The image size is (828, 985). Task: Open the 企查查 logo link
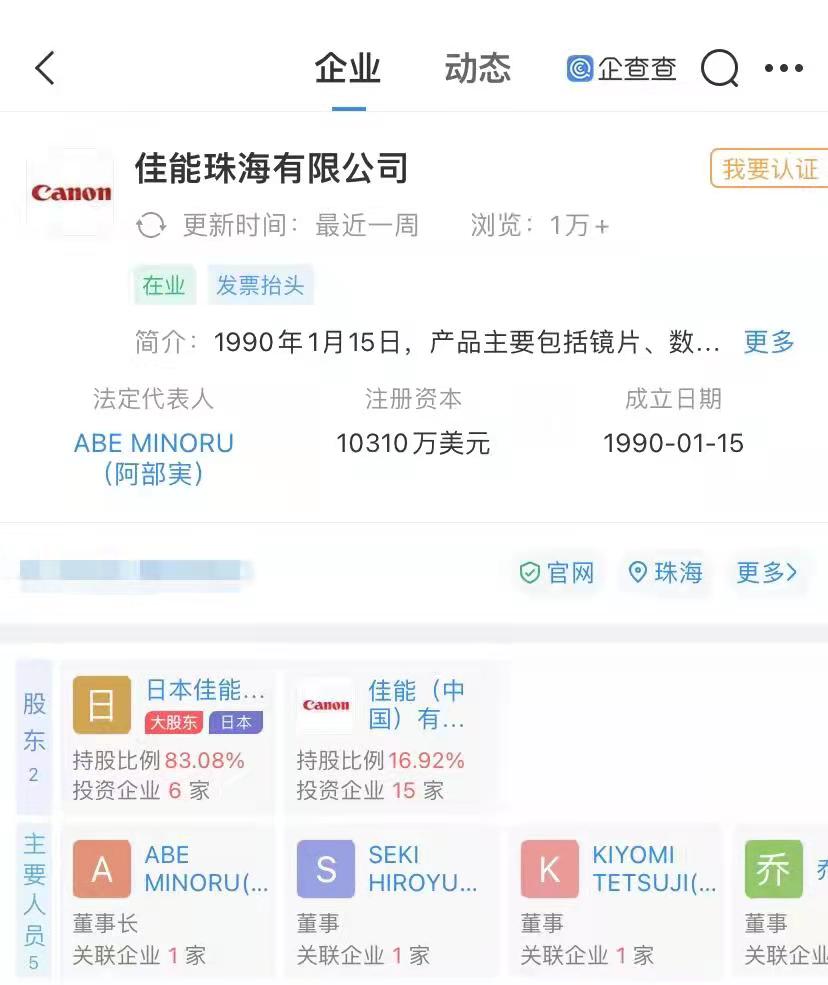621,69
